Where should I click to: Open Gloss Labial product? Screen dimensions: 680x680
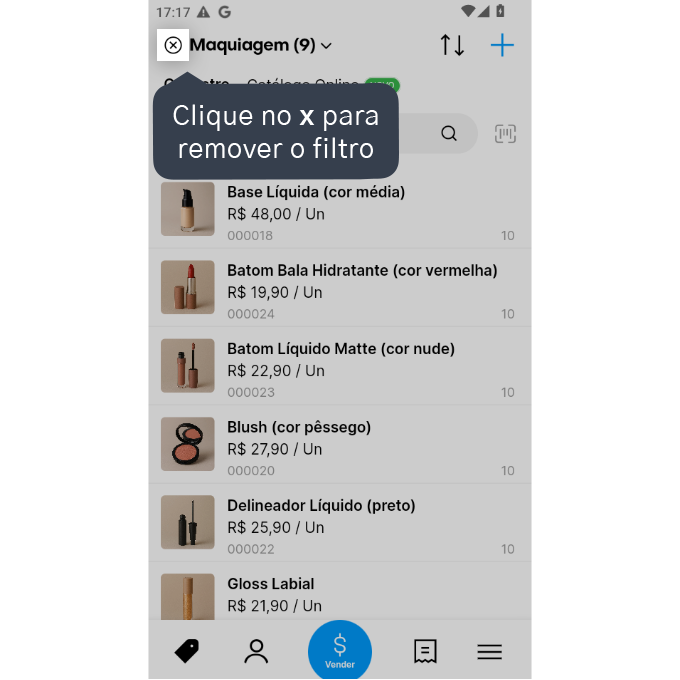point(340,594)
